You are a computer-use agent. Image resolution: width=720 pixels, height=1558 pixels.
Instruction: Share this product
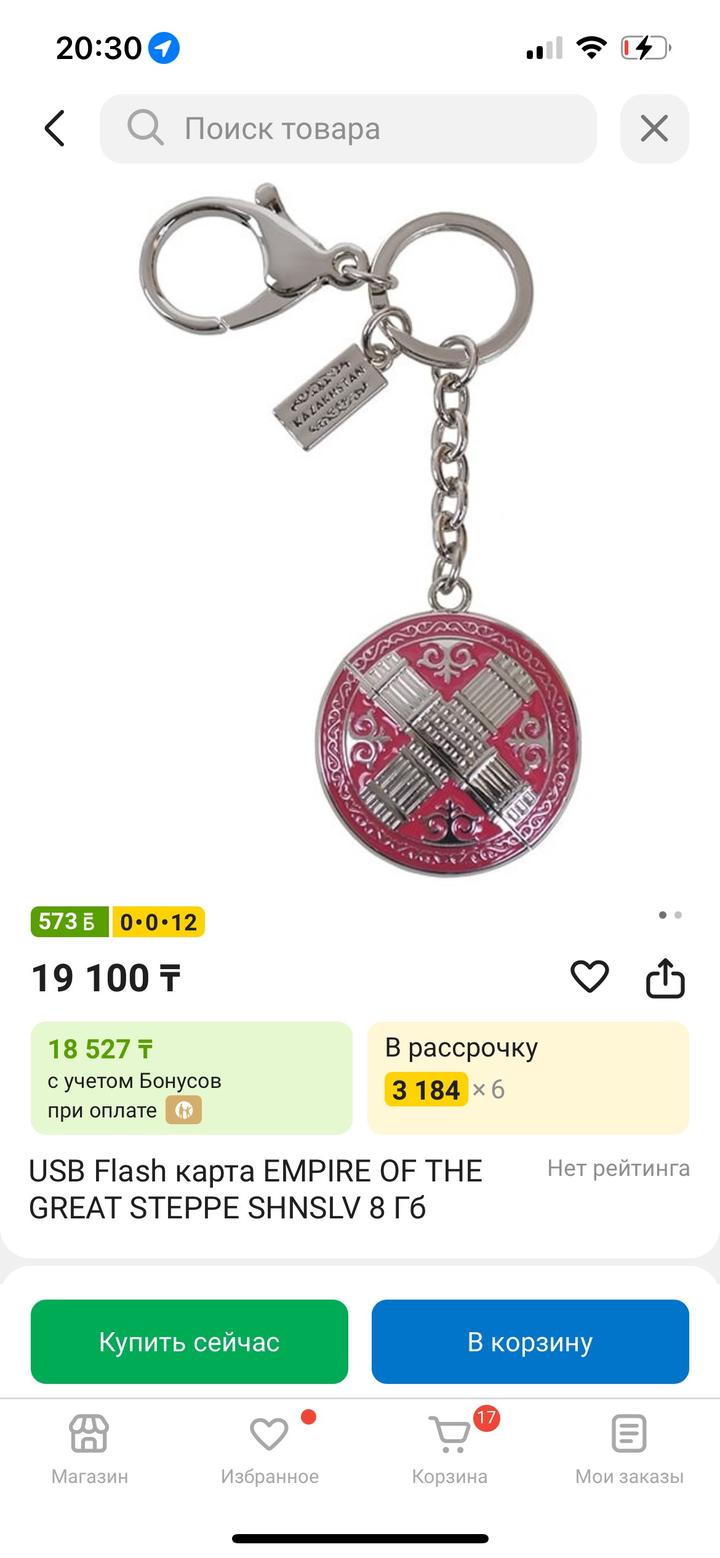665,978
